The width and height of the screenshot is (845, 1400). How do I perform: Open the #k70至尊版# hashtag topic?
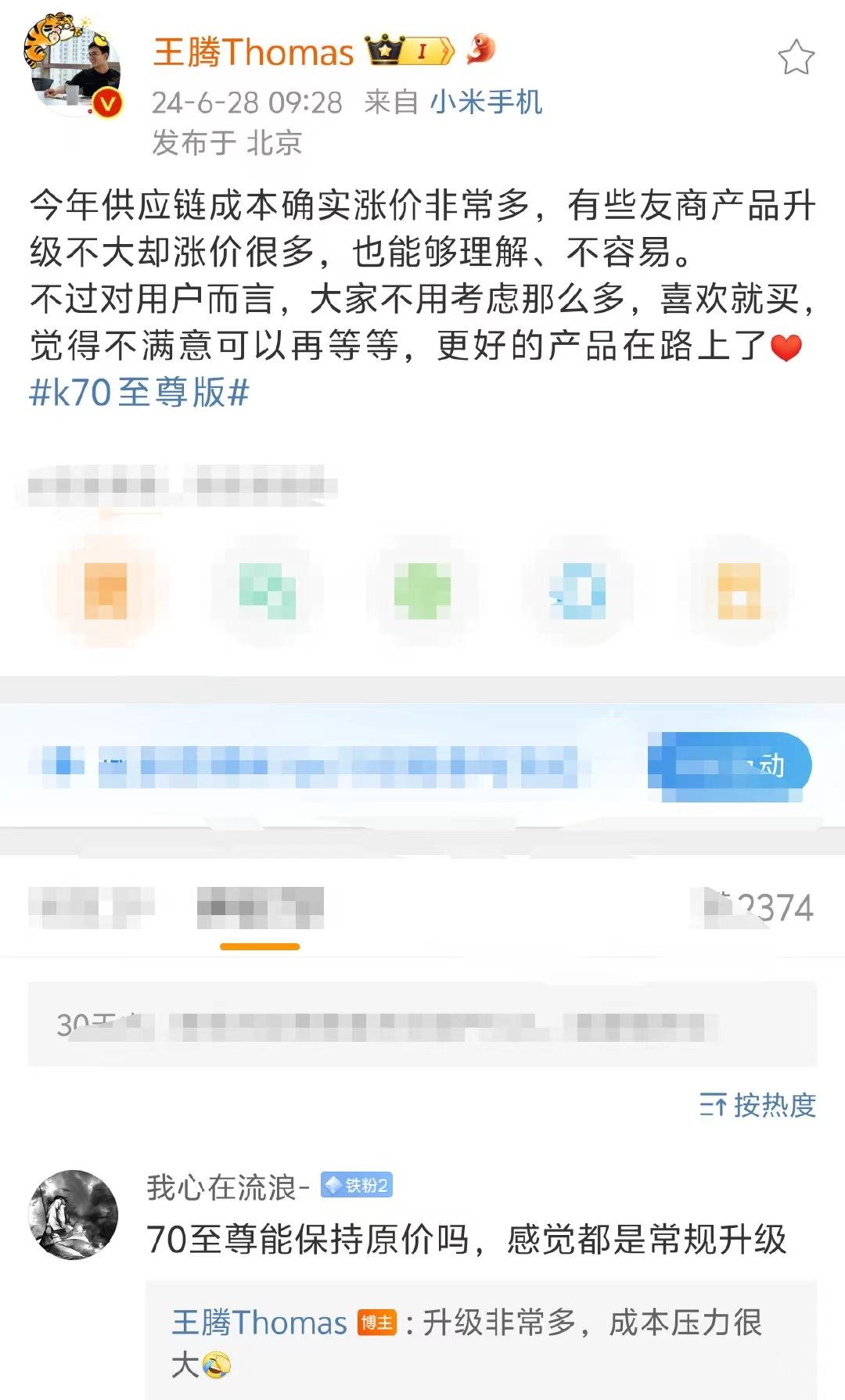click(139, 392)
